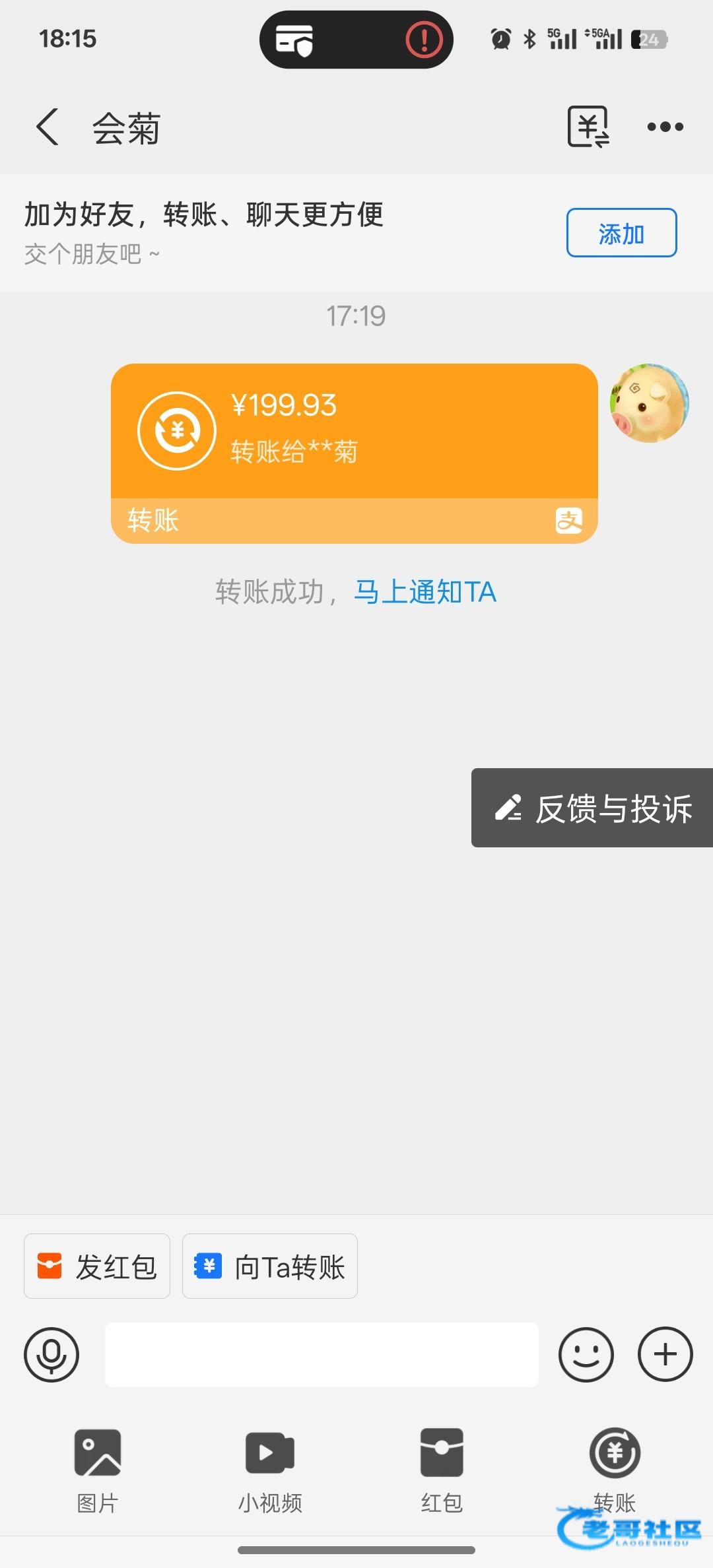Go back from the 会菊 chat
Image resolution: width=713 pixels, height=1568 pixels.
(x=48, y=127)
